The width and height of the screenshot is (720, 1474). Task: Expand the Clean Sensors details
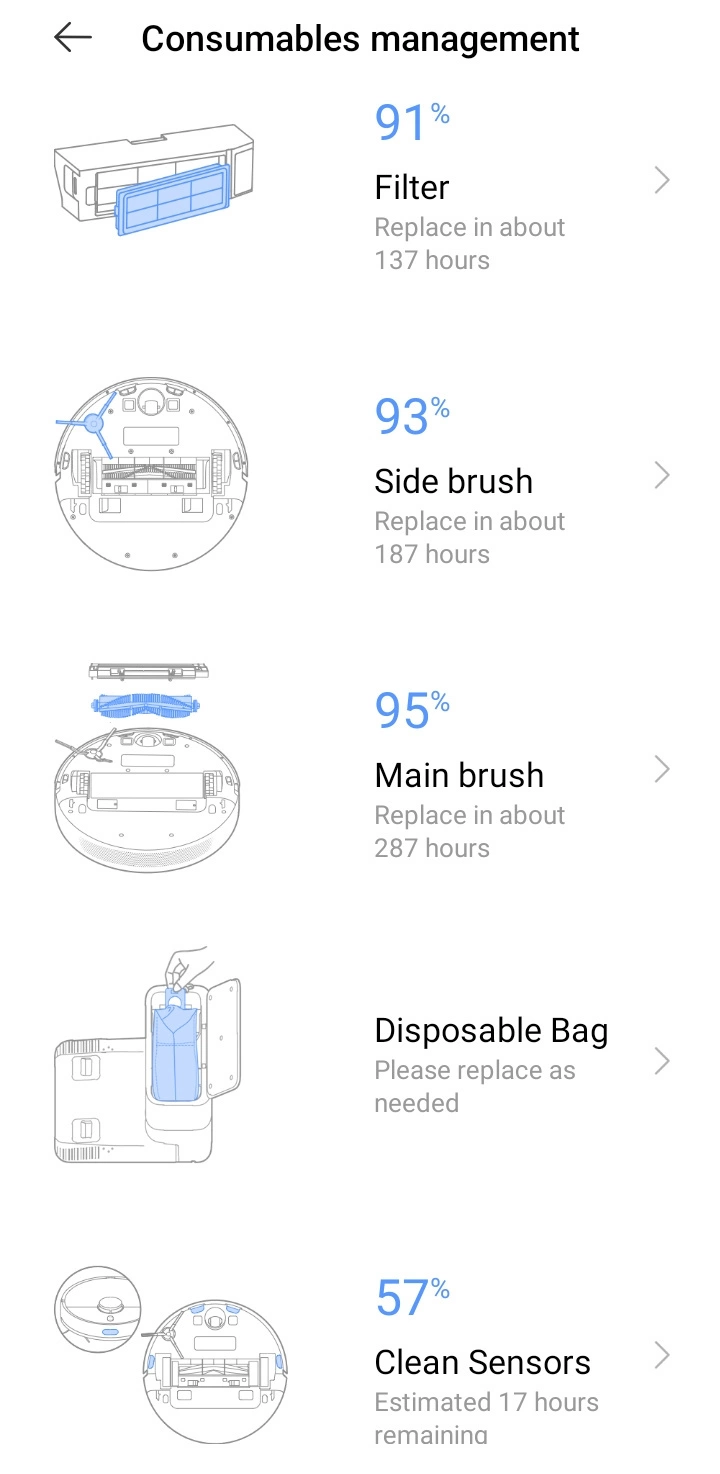pos(662,1355)
